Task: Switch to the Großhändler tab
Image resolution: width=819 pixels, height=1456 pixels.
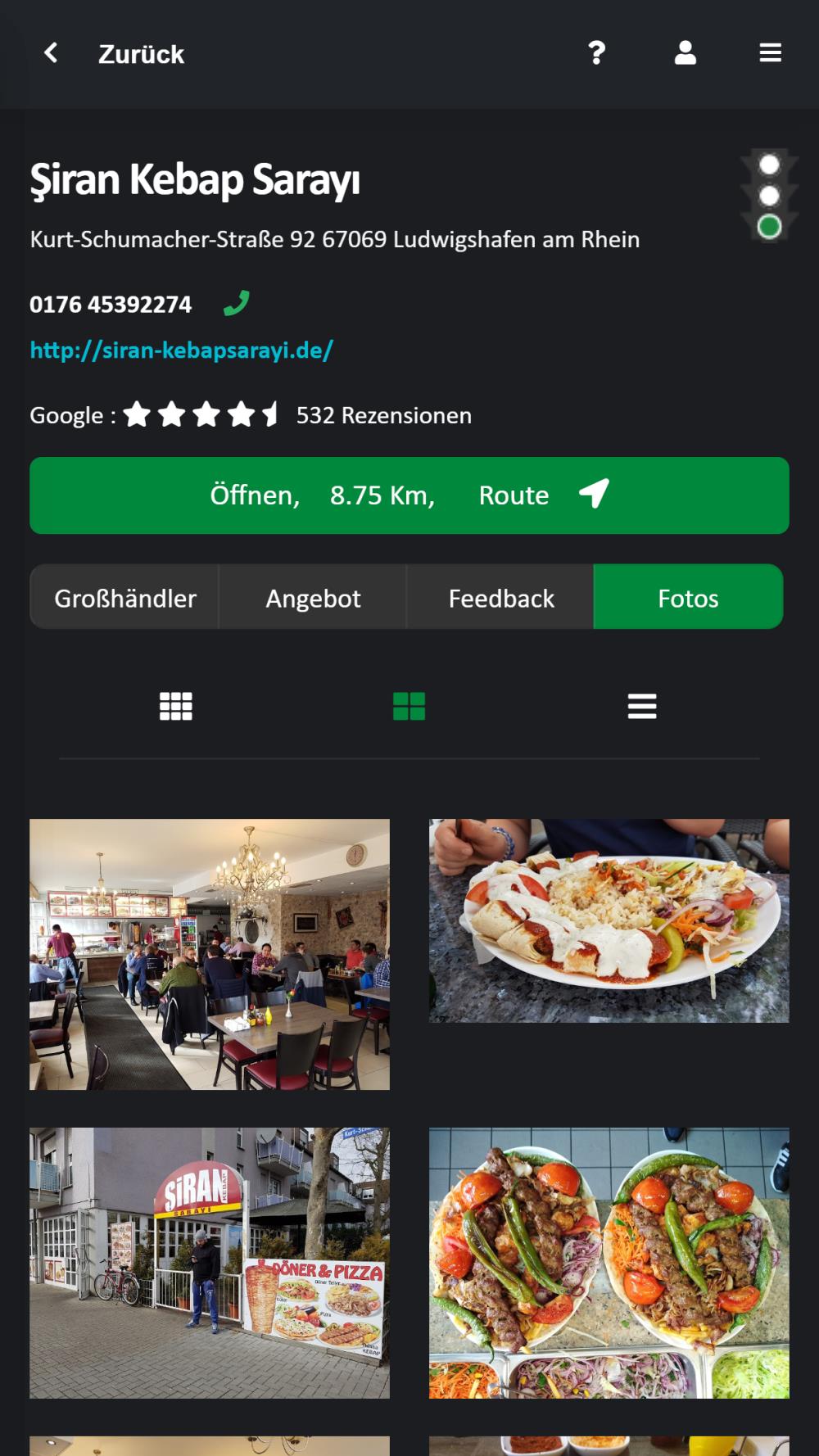Action: coord(125,598)
